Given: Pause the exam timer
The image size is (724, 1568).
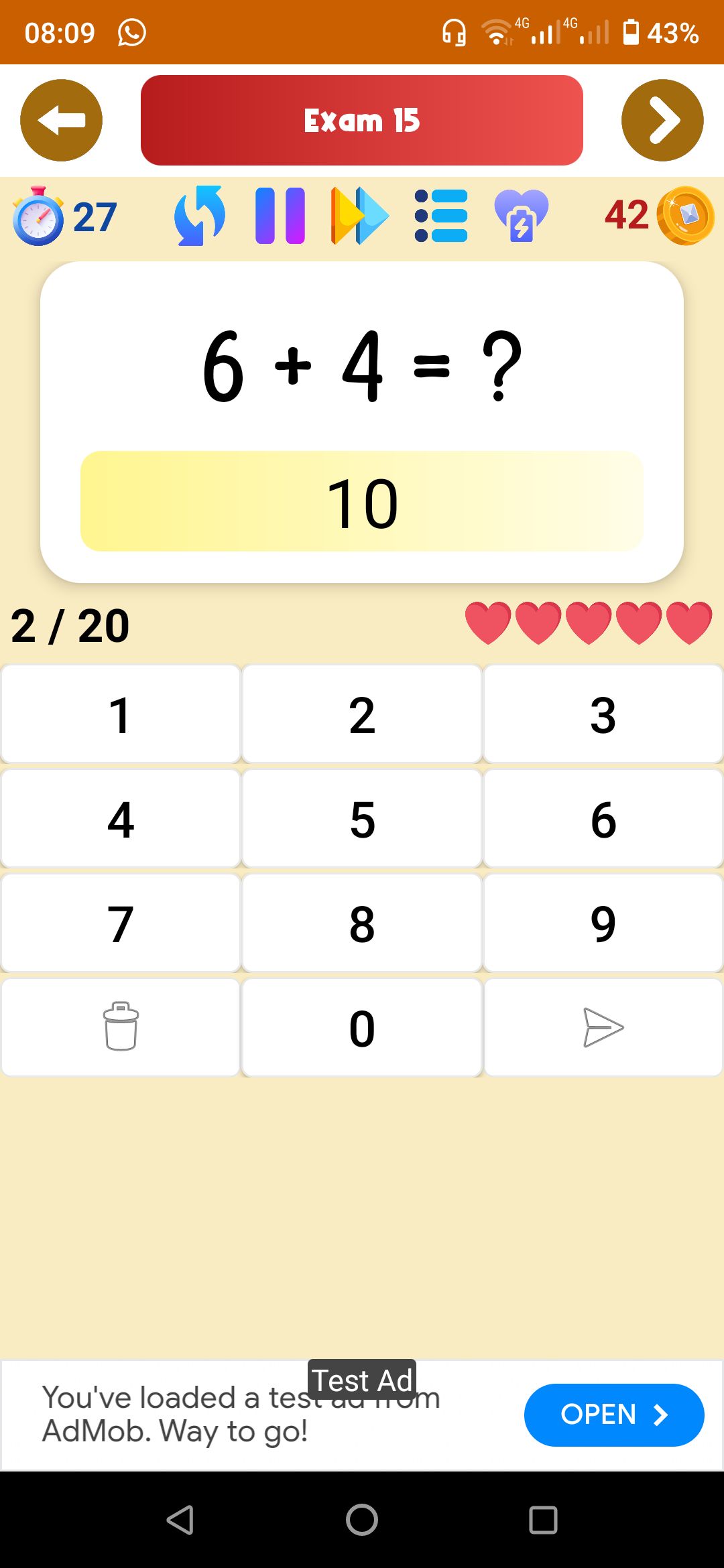Looking at the screenshot, I should 280,216.
